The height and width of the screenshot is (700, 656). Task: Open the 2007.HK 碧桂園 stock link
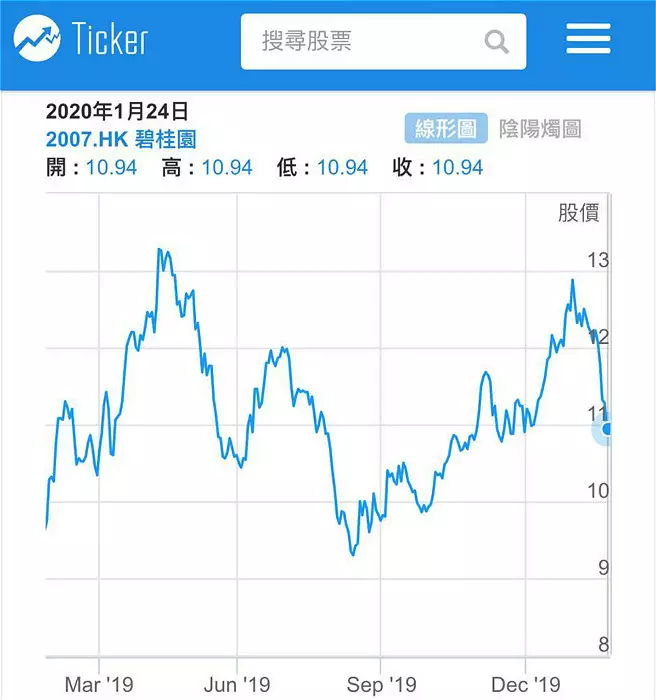(121, 140)
